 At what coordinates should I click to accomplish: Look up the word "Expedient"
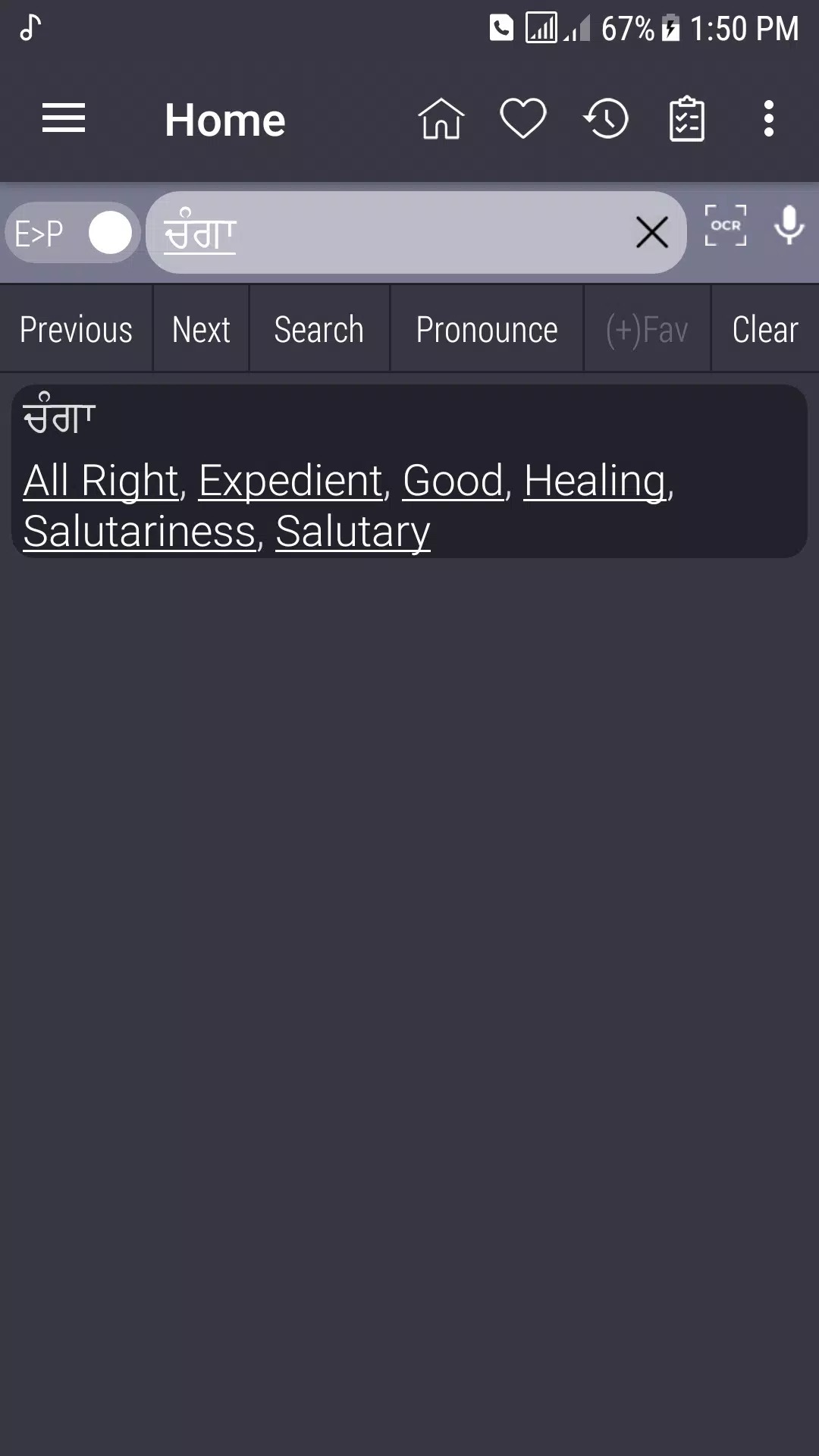pyautogui.click(x=291, y=481)
